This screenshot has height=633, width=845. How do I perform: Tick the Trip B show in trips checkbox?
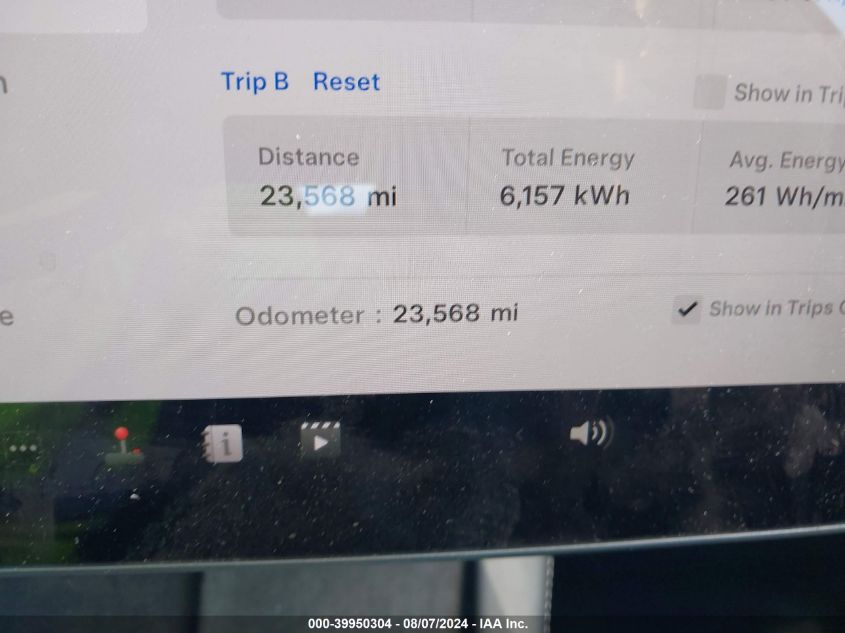pos(709,93)
